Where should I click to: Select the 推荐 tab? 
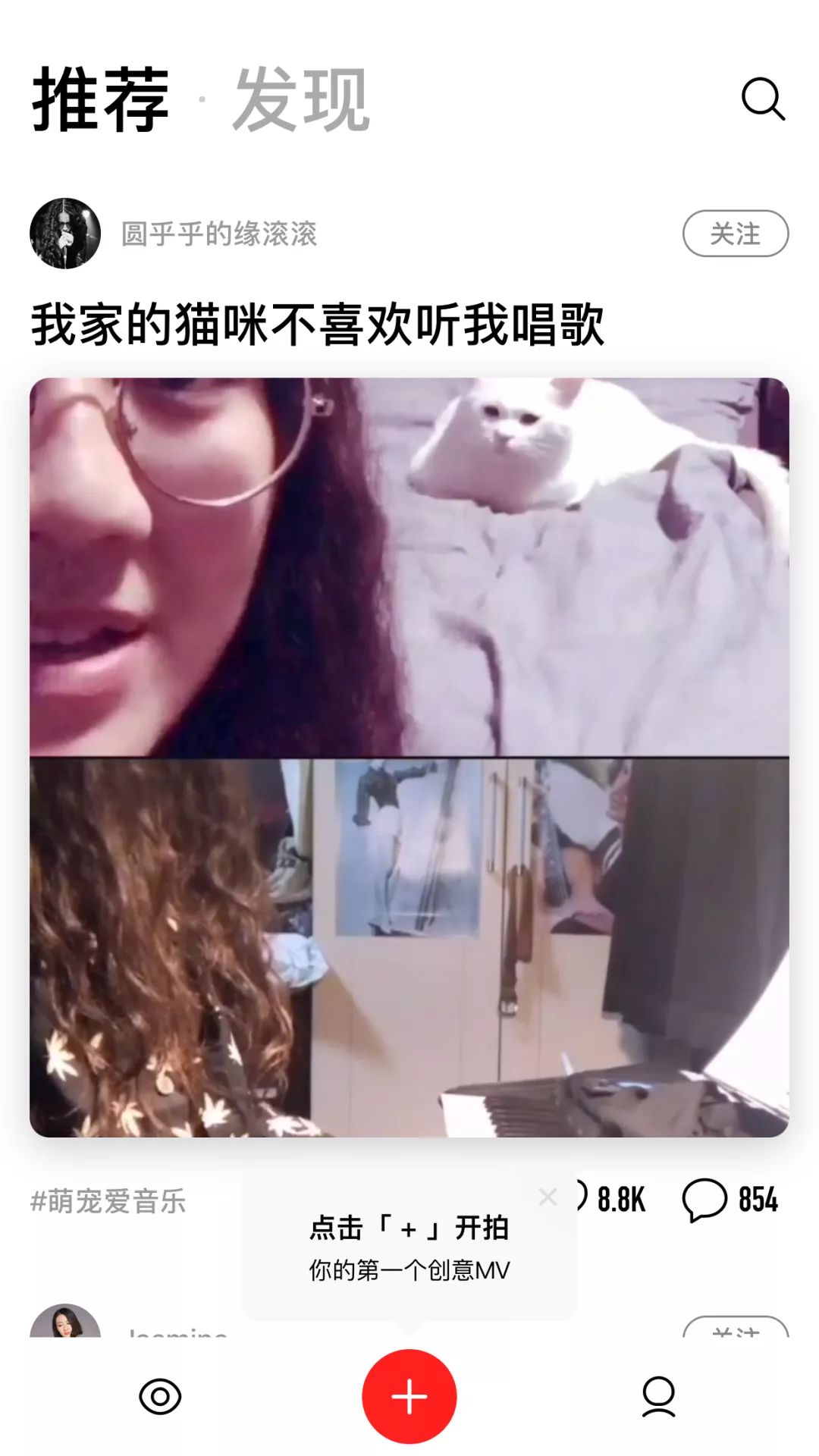click(101, 100)
